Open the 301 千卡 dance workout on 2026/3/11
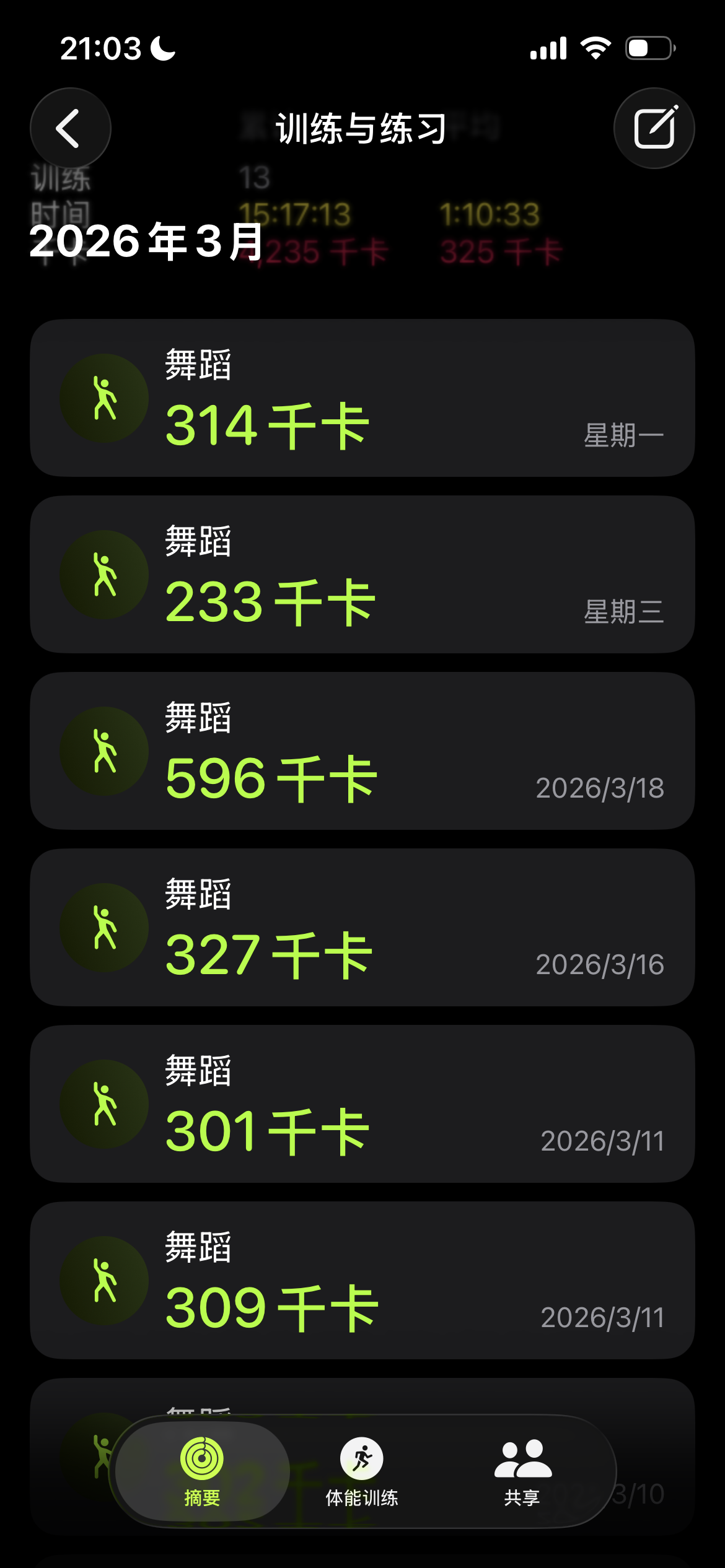Screen dimensions: 725x1568 click(362, 1104)
